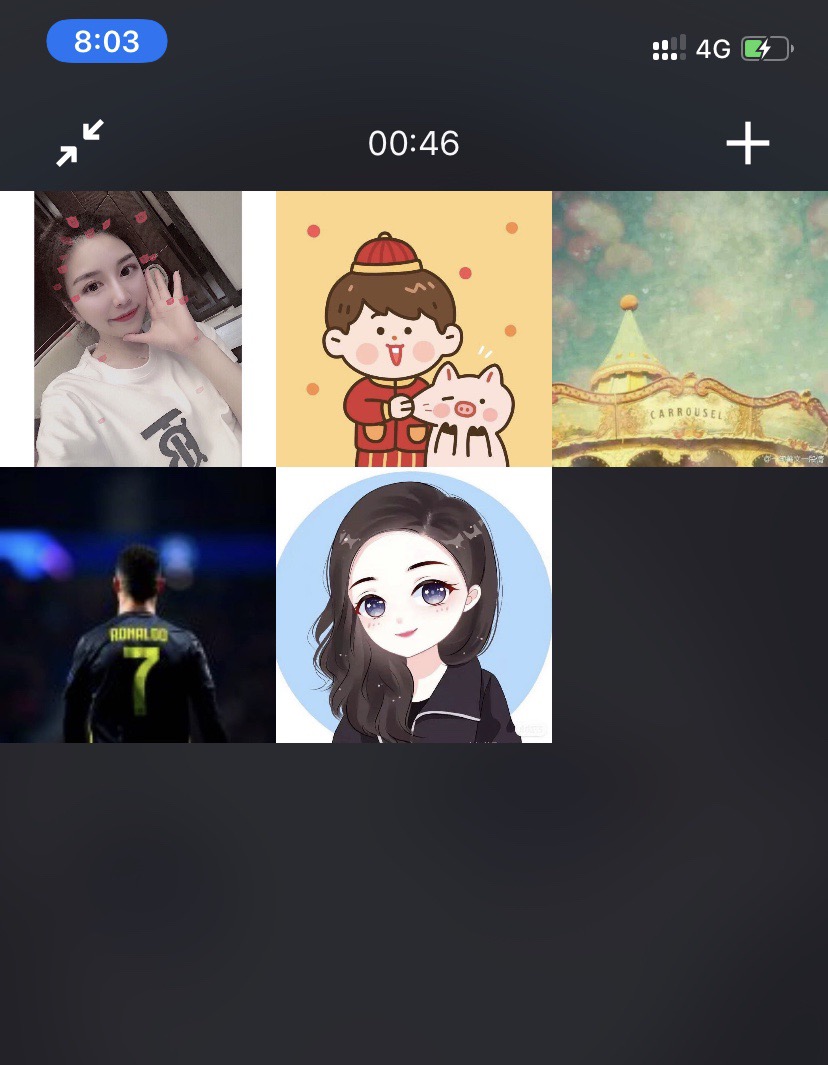Open the anime girl avatar tile
Image resolution: width=828 pixels, height=1065 pixels.
pos(414,605)
